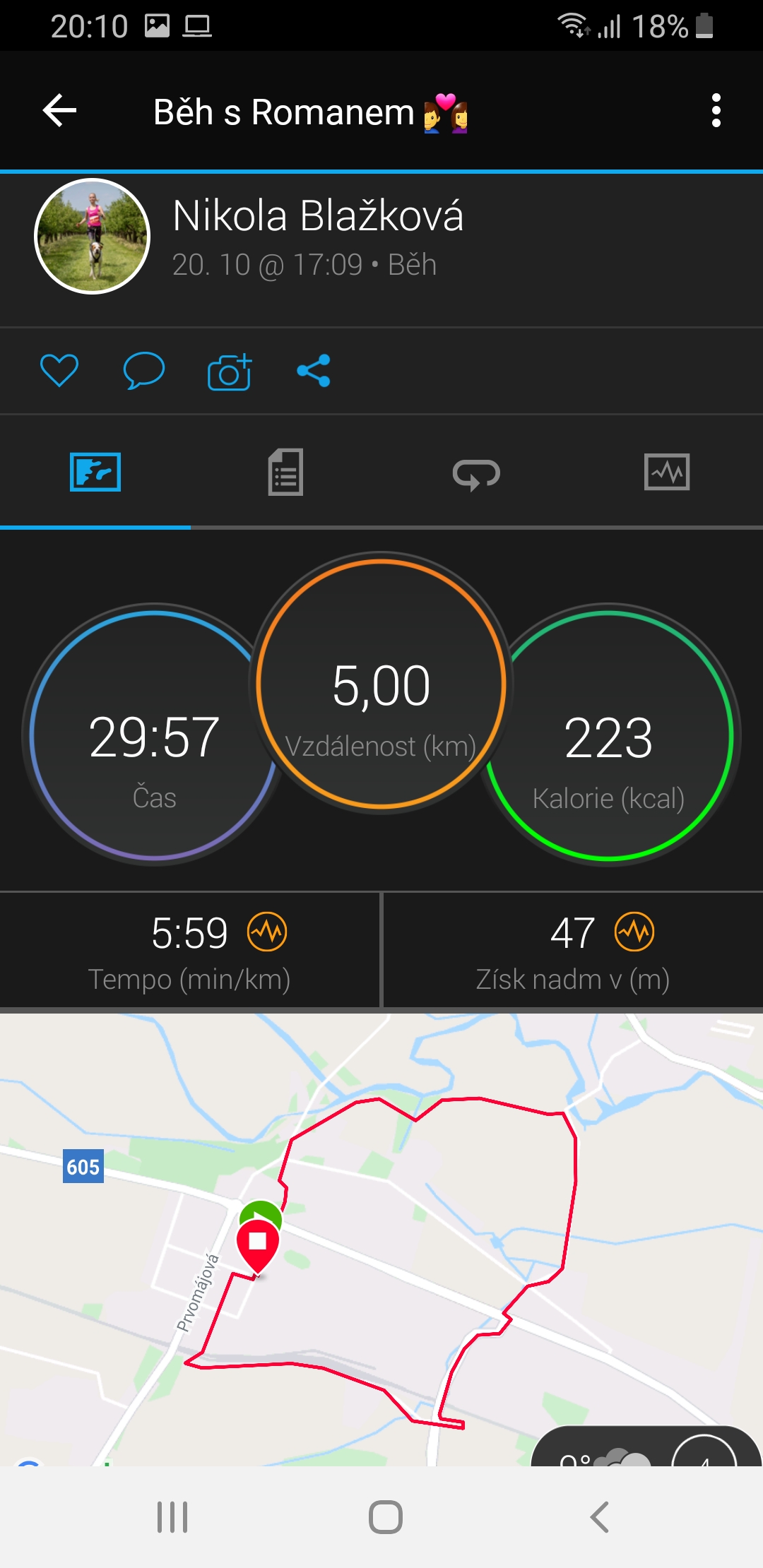Add a photo with the camera icon

tap(230, 371)
